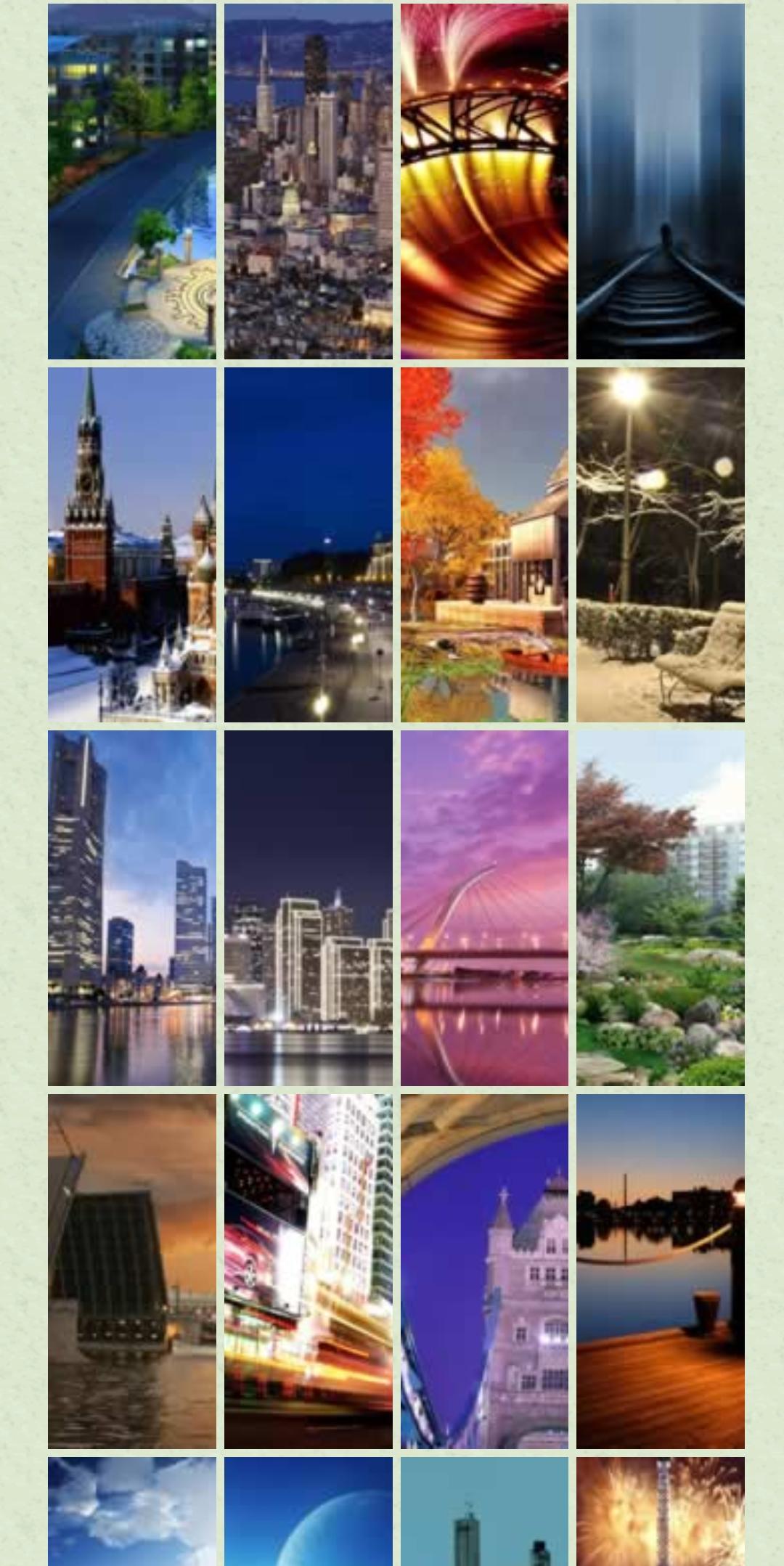Select the outlined lit buildings night wallpaper
This screenshot has height=1566, width=784.
pyautogui.click(x=308, y=908)
